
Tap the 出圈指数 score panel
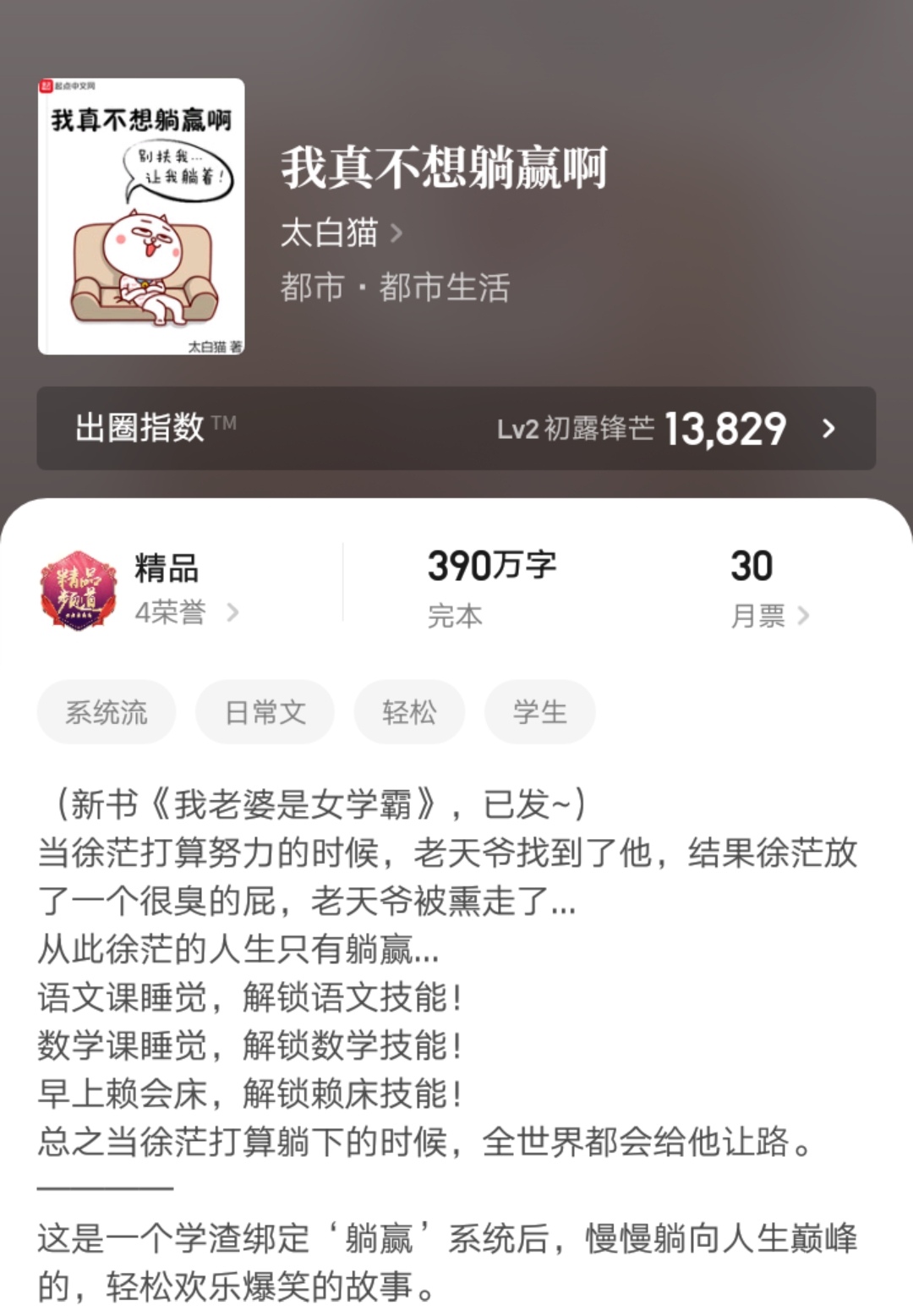(456, 427)
